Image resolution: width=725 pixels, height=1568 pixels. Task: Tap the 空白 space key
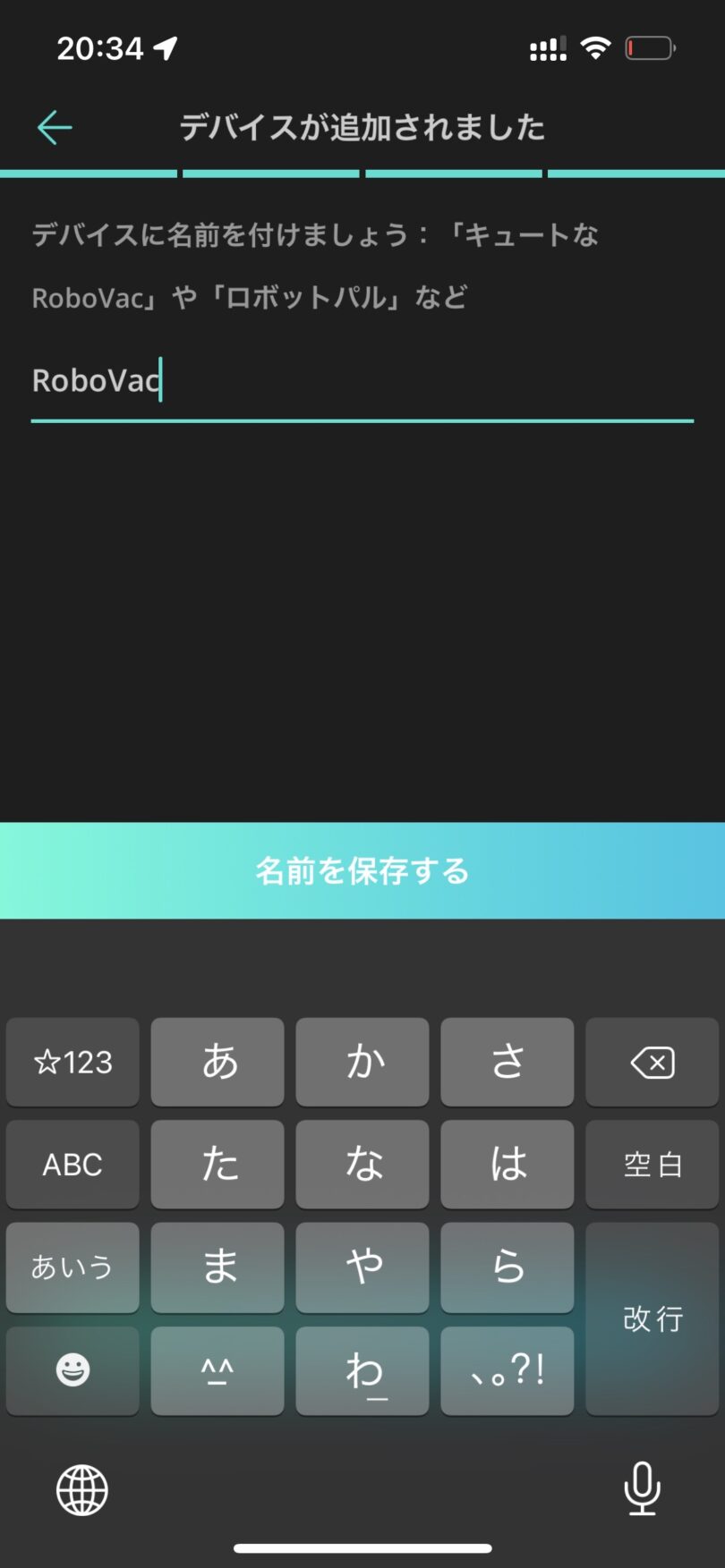(x=652, y=1165)
